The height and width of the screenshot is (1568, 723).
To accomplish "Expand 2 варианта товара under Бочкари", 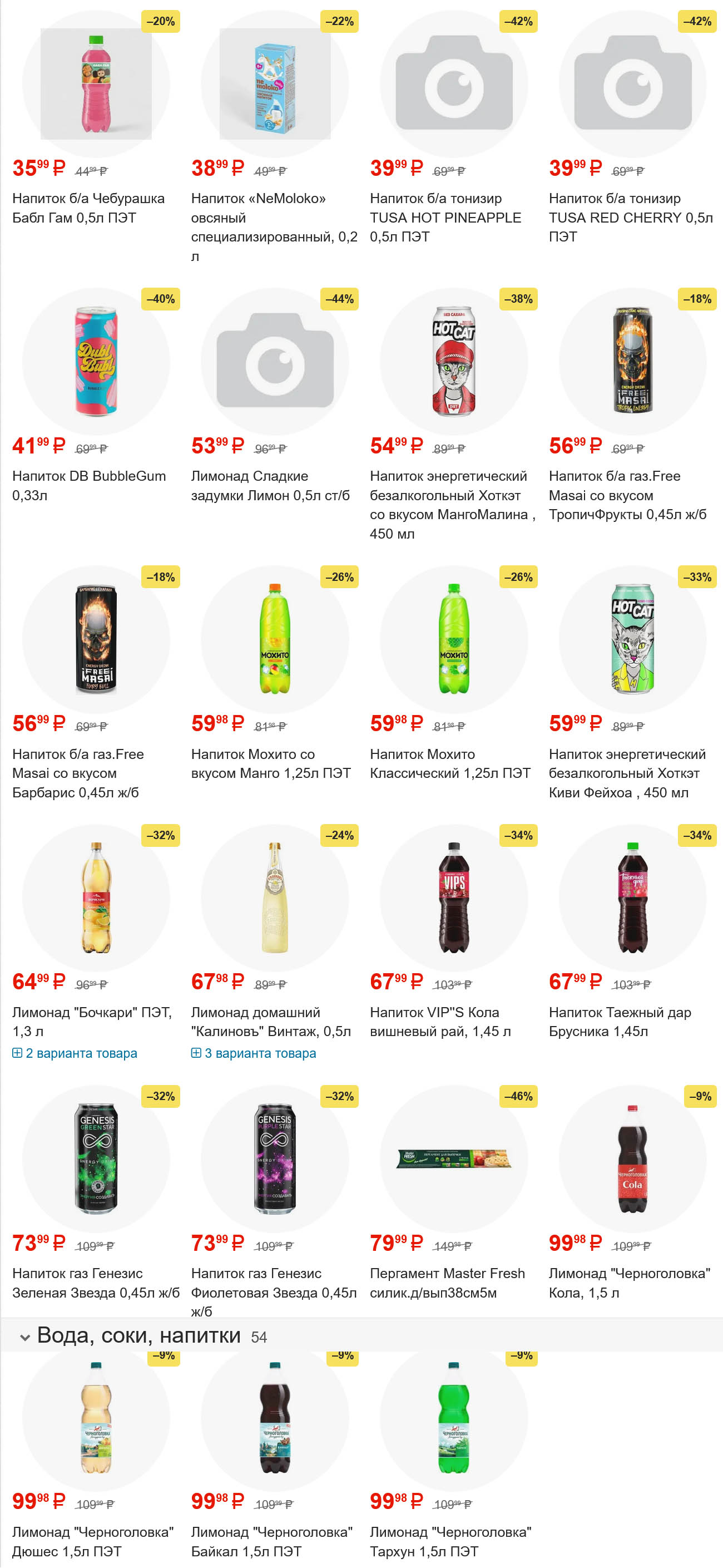I will [x=75, y=1053].
